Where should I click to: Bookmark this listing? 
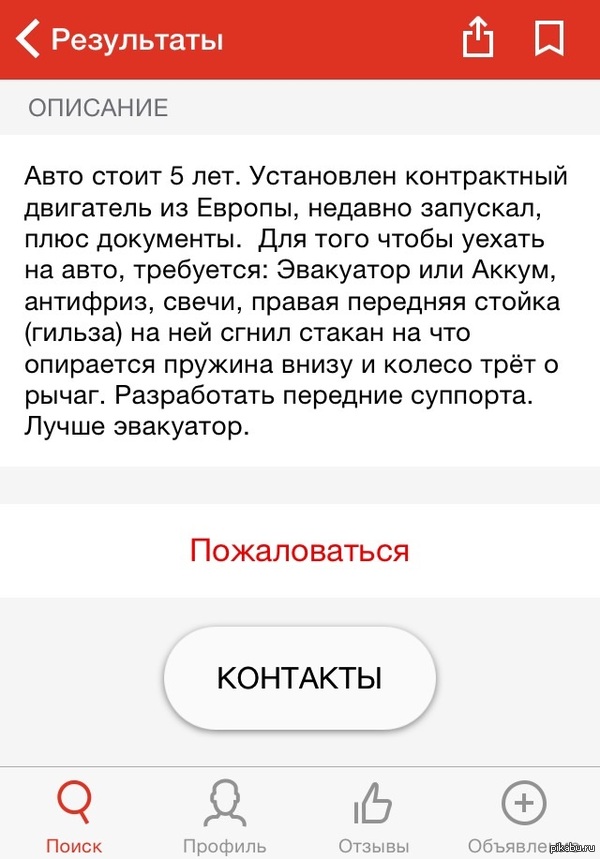549,40
